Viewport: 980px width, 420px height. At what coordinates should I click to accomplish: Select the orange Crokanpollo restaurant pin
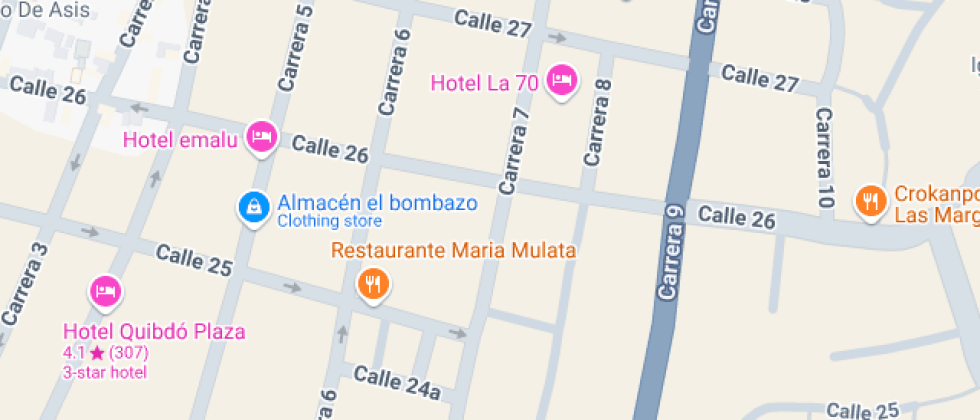[871, 200]
